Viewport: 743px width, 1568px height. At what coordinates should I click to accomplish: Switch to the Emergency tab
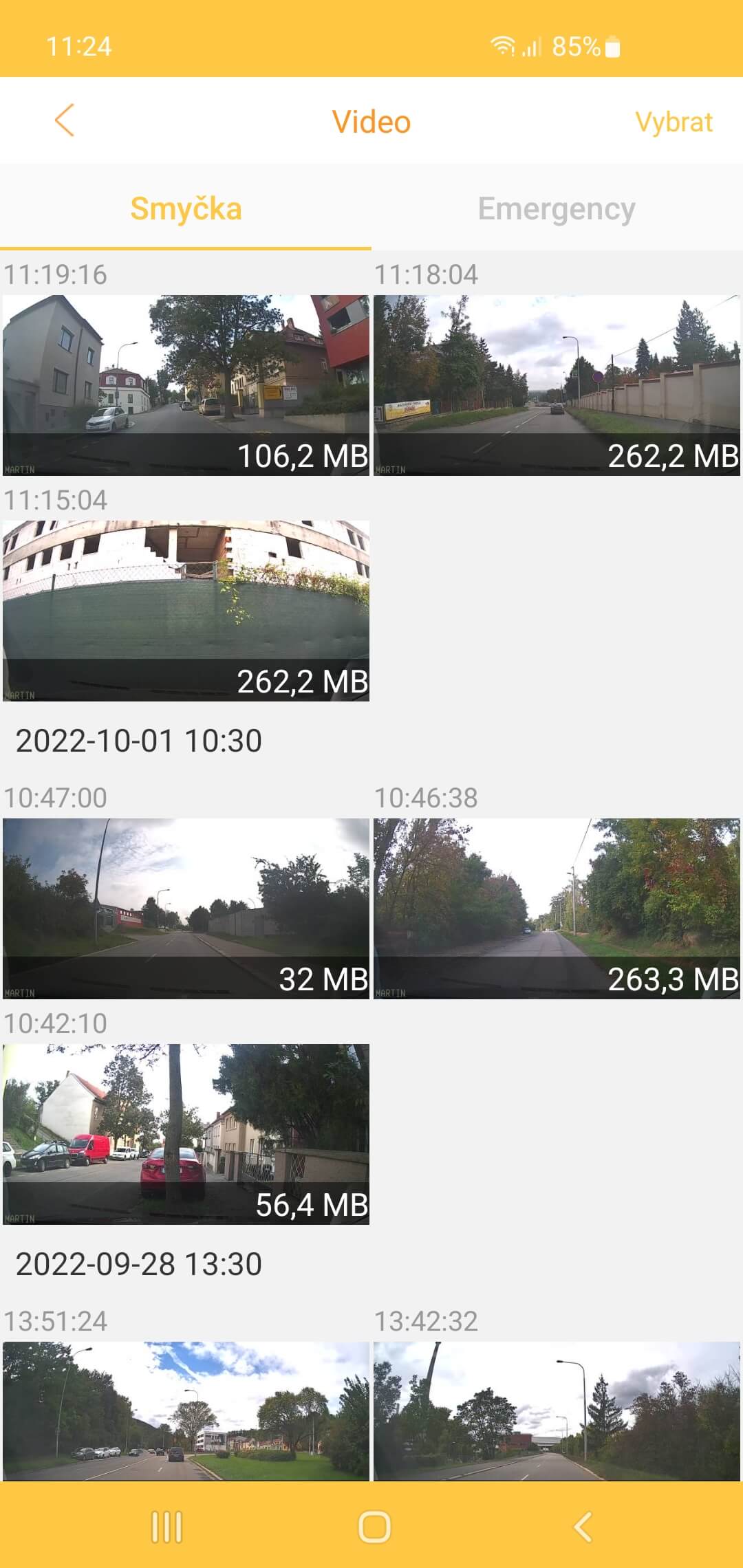(557, 208)
